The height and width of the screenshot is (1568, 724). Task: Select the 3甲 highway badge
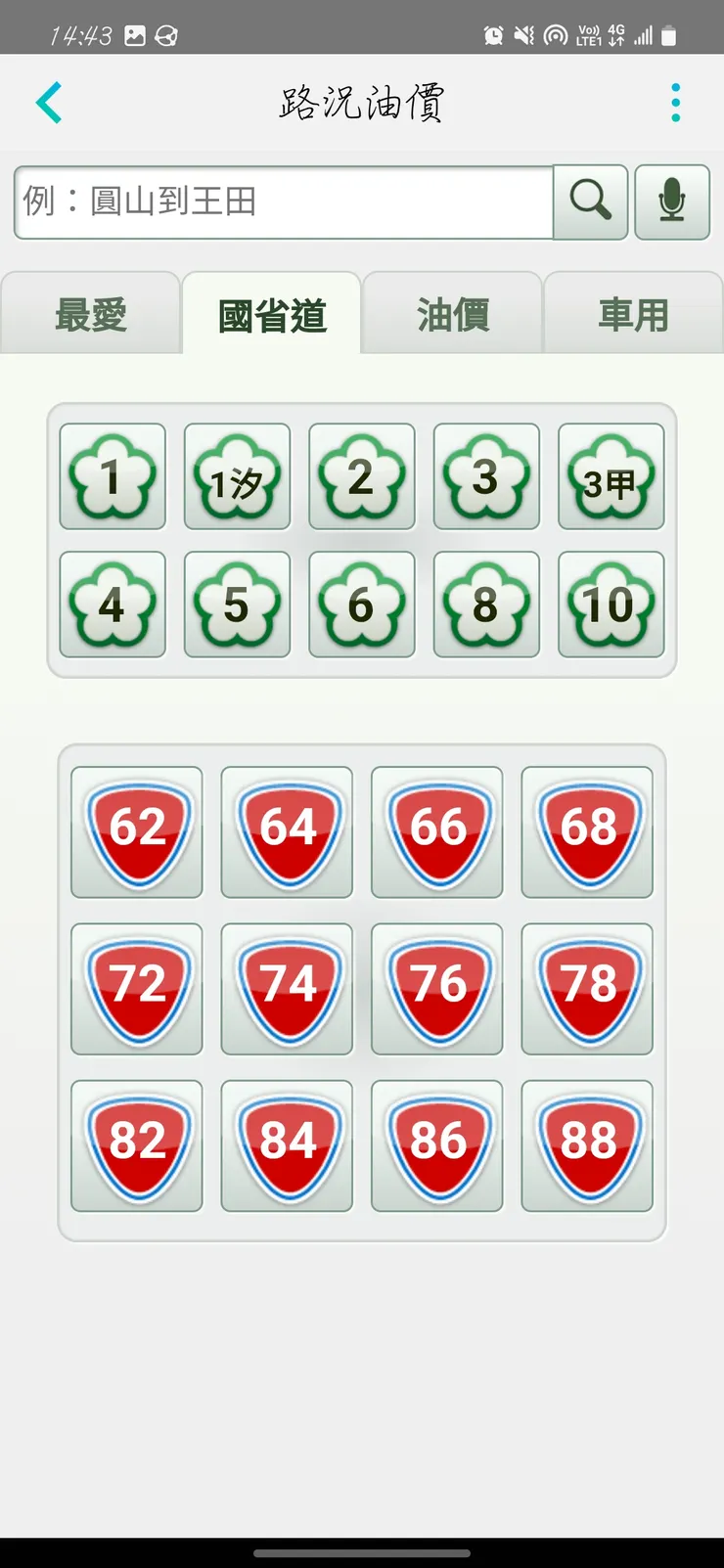pyautogui.click(x=611, y=477)
